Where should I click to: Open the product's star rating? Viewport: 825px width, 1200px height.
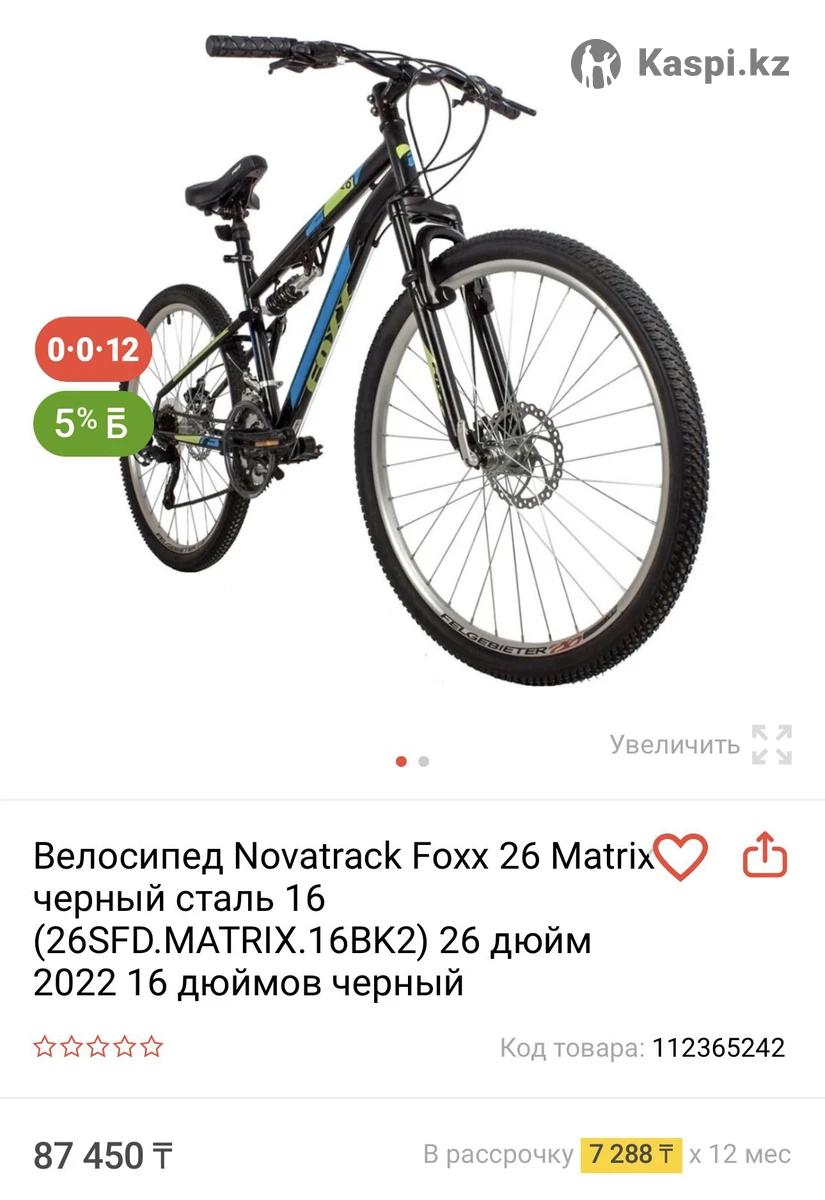98,1048
